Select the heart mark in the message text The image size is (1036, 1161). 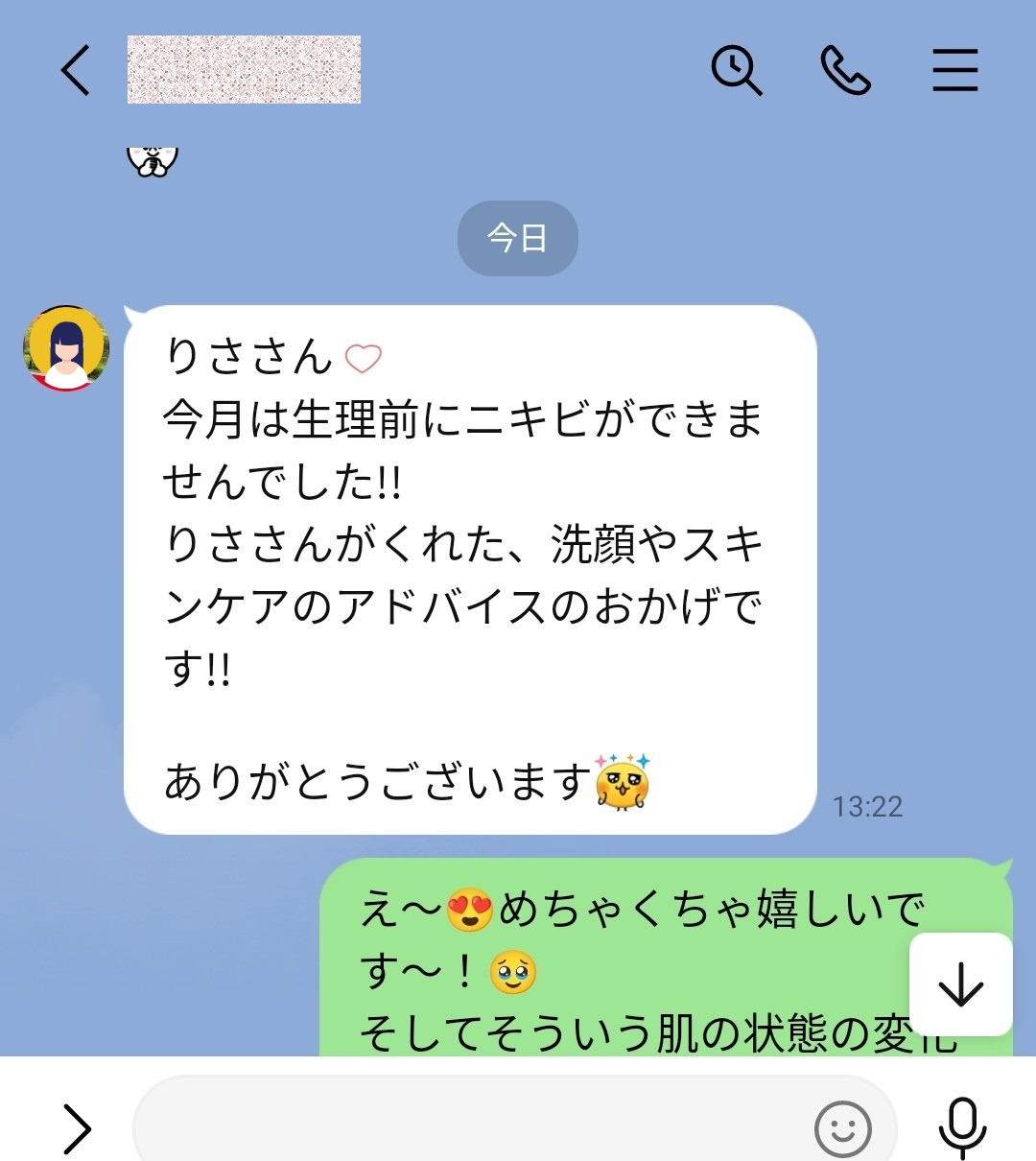point(365,357)
